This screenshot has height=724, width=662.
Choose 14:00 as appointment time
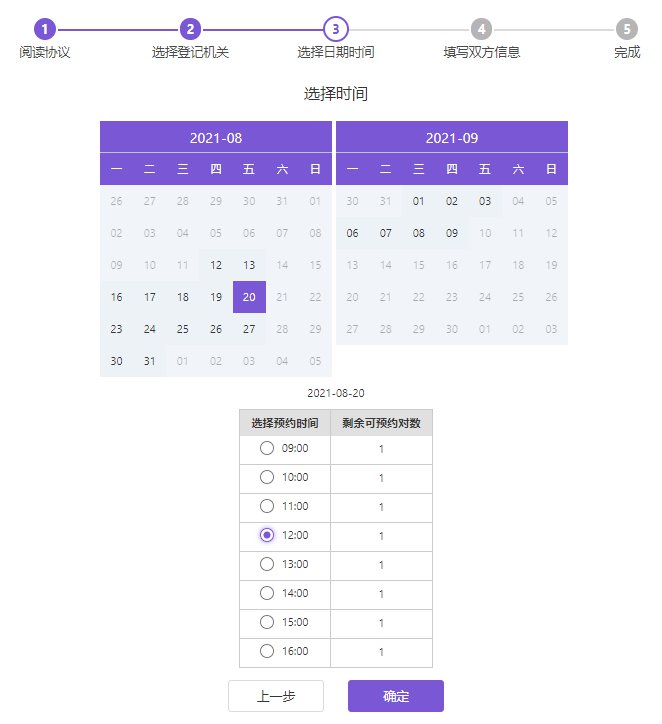[267, 593]
